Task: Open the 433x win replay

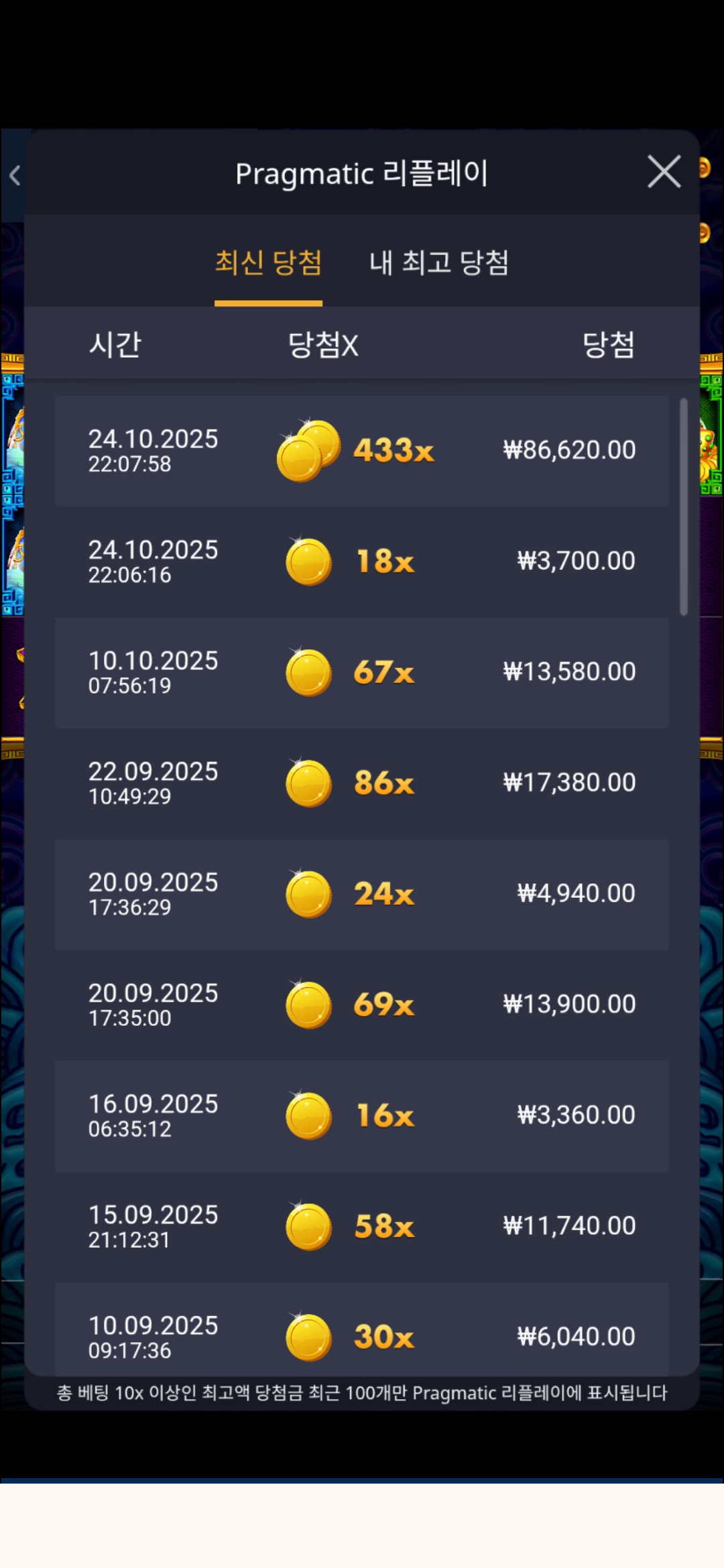Action: click(361, 450)
